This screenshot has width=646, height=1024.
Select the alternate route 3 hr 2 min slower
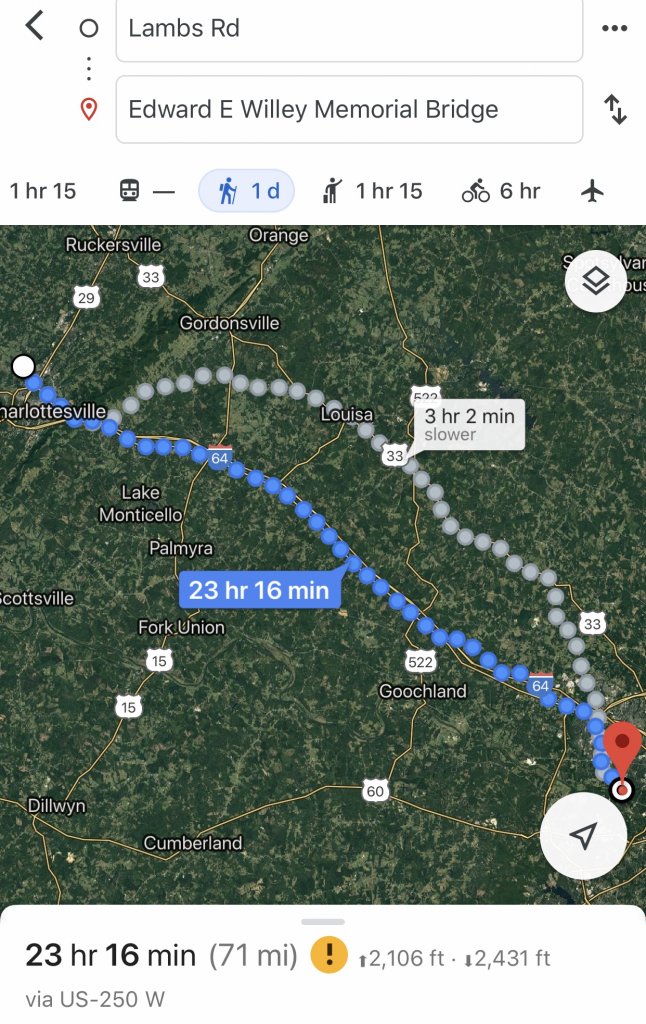click(x=468, y=423)
